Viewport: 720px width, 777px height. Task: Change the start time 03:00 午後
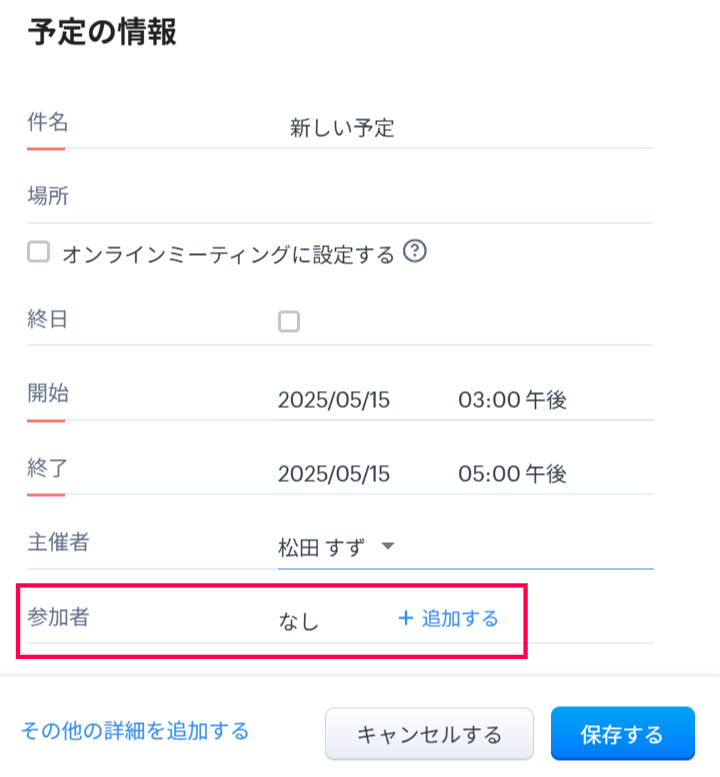512,400
